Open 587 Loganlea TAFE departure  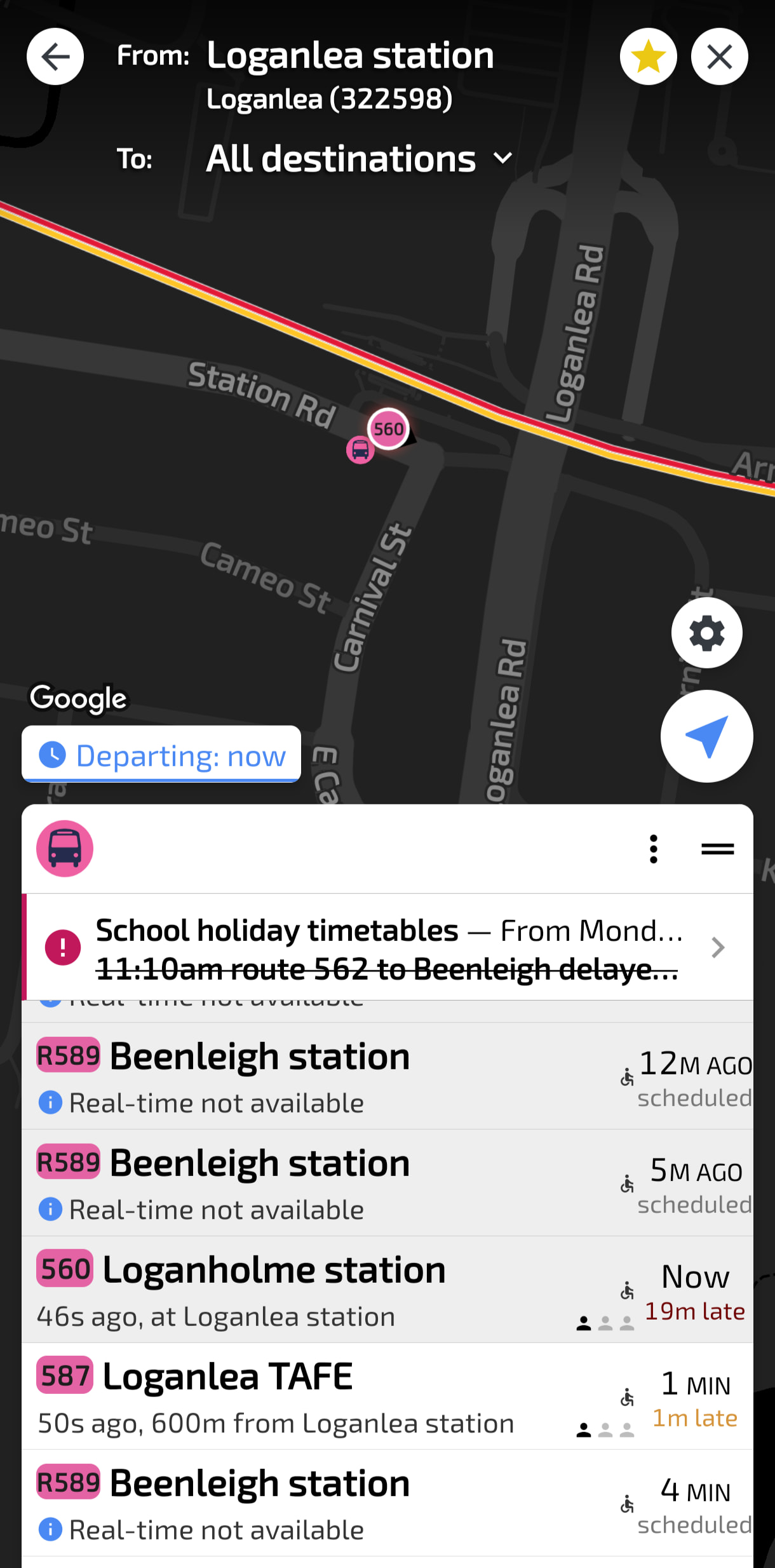pyautogui.click(x=387, y=1396)
